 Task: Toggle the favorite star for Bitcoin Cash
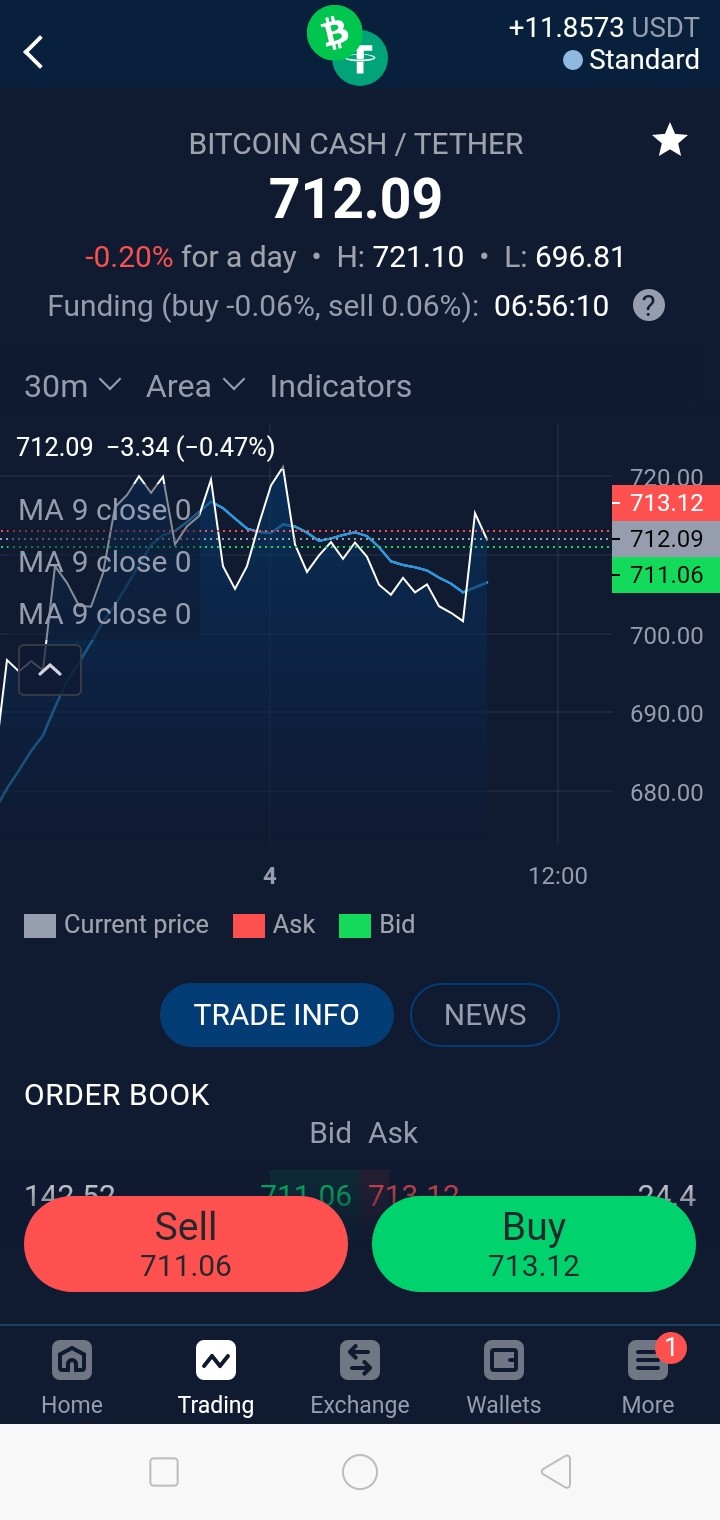click(x=669, y=141)
